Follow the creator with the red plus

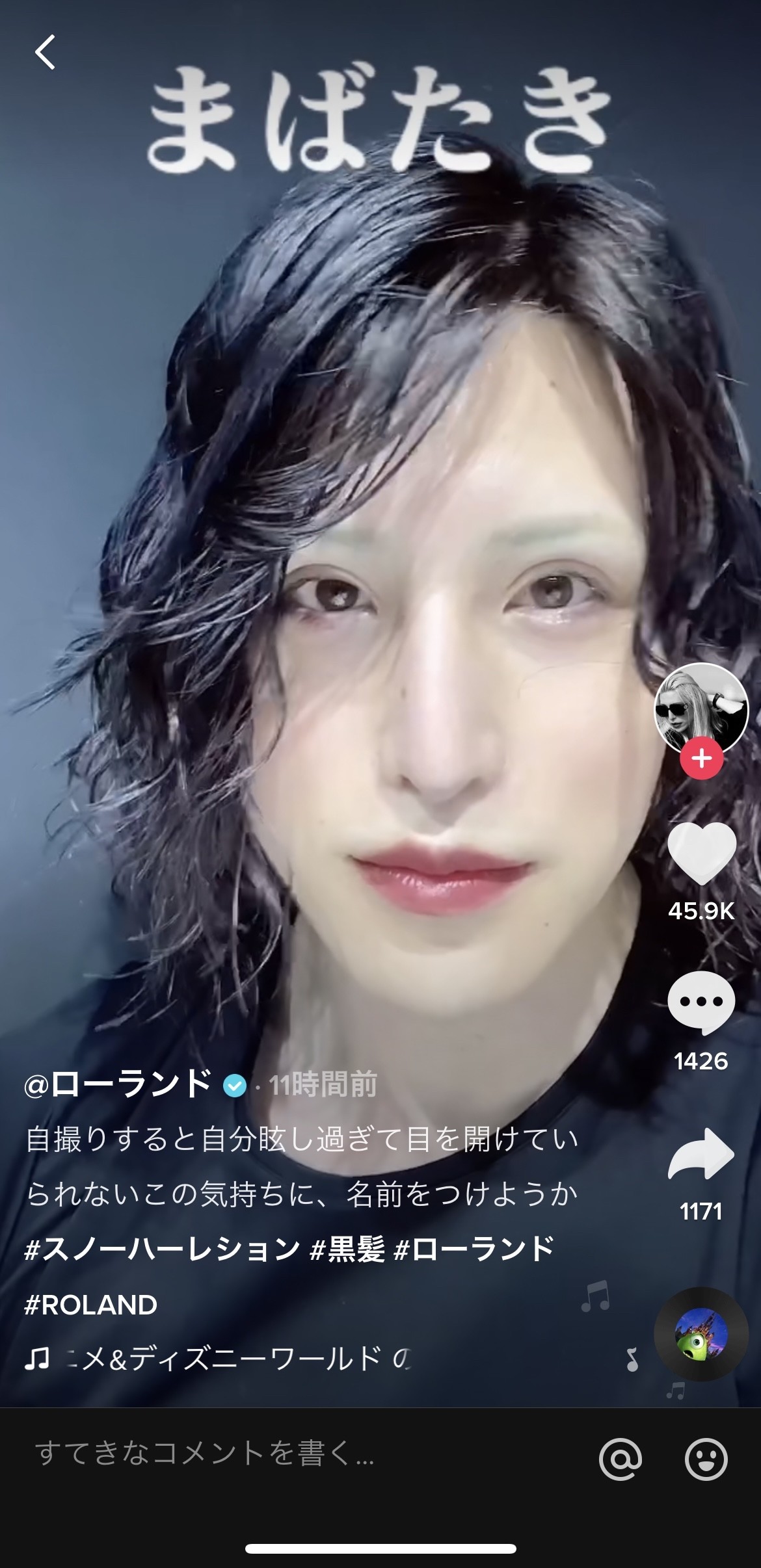(x=701, y=758)
